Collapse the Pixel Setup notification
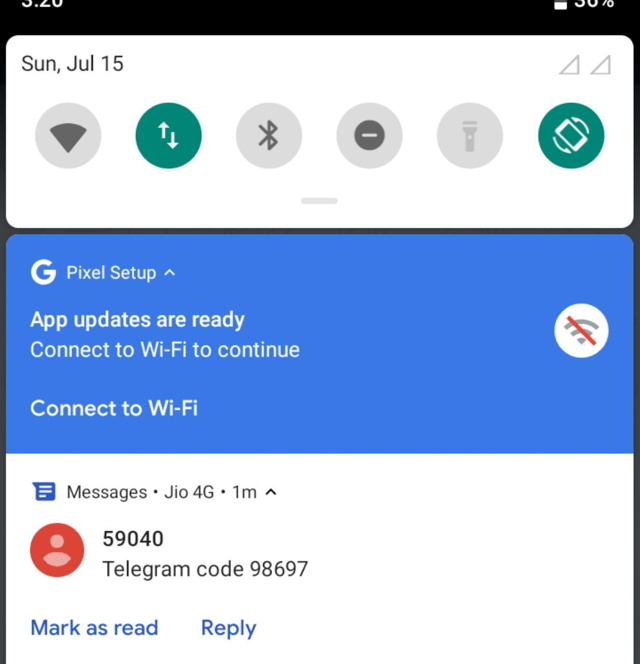 (x=169, y=272)
